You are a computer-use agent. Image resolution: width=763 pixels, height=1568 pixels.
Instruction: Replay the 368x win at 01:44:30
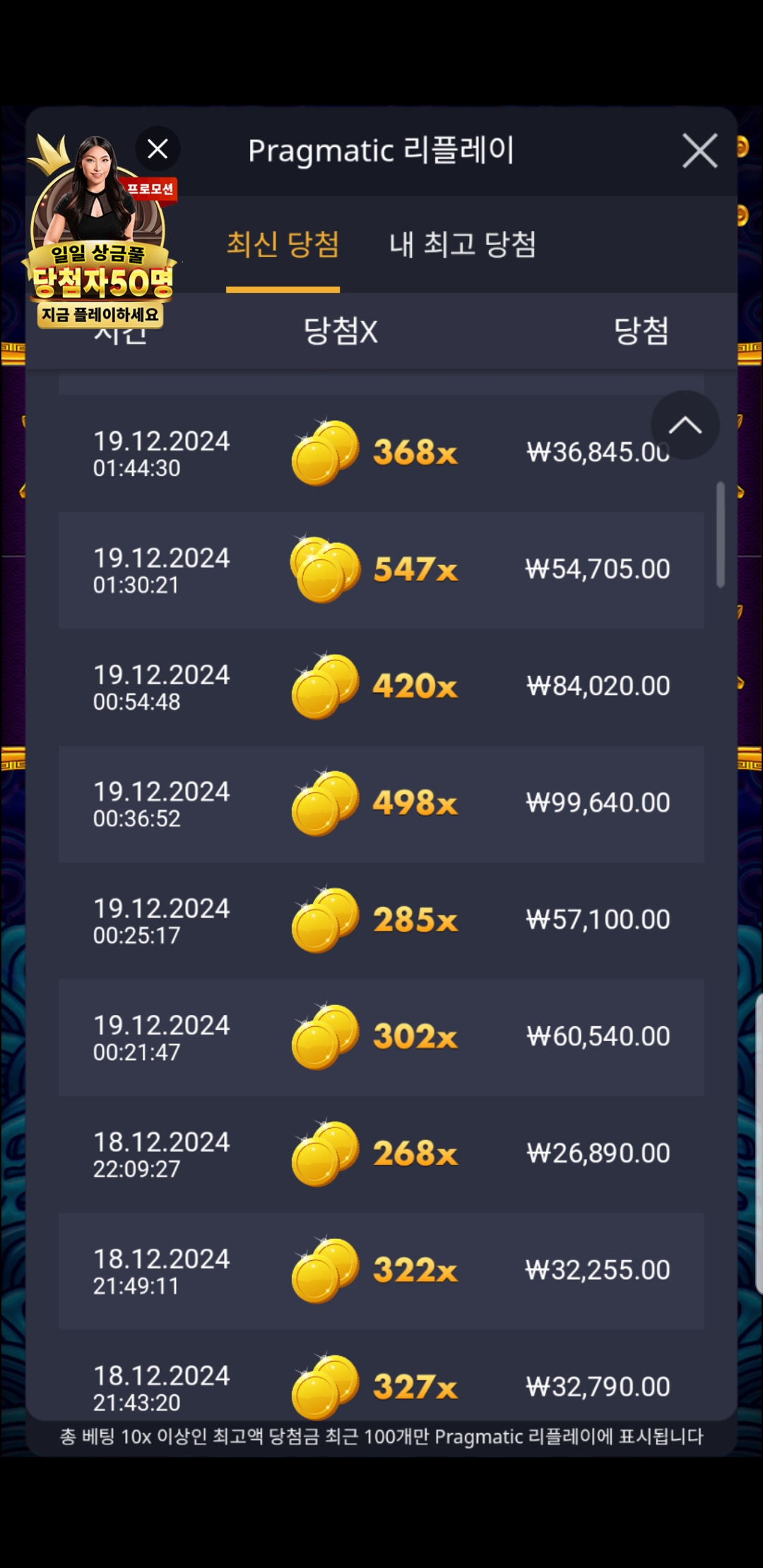[x=381, y=453]
